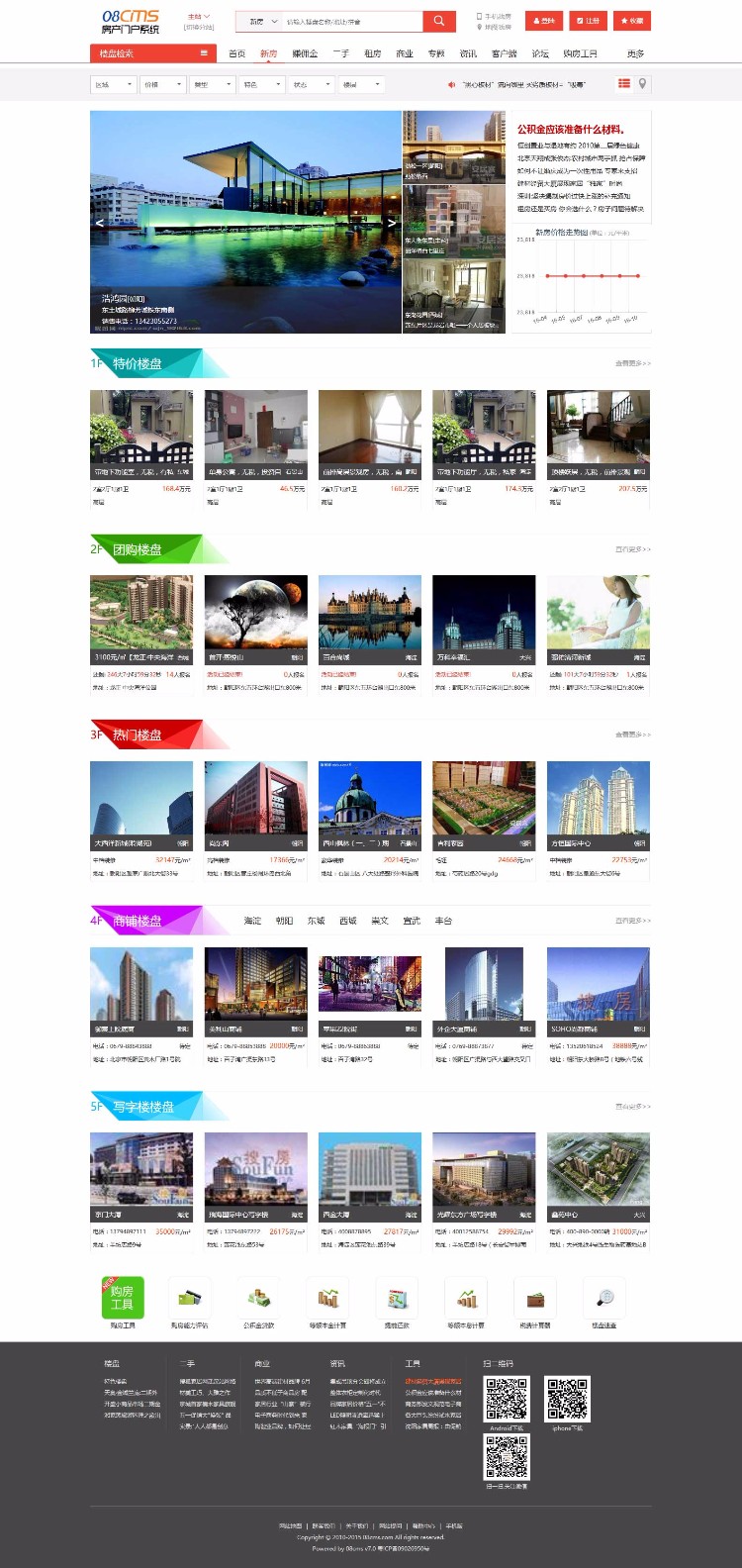Open 查看更多 link in 特价楼盘 section
Screen dimensions: 742x1568
[632, 363]
